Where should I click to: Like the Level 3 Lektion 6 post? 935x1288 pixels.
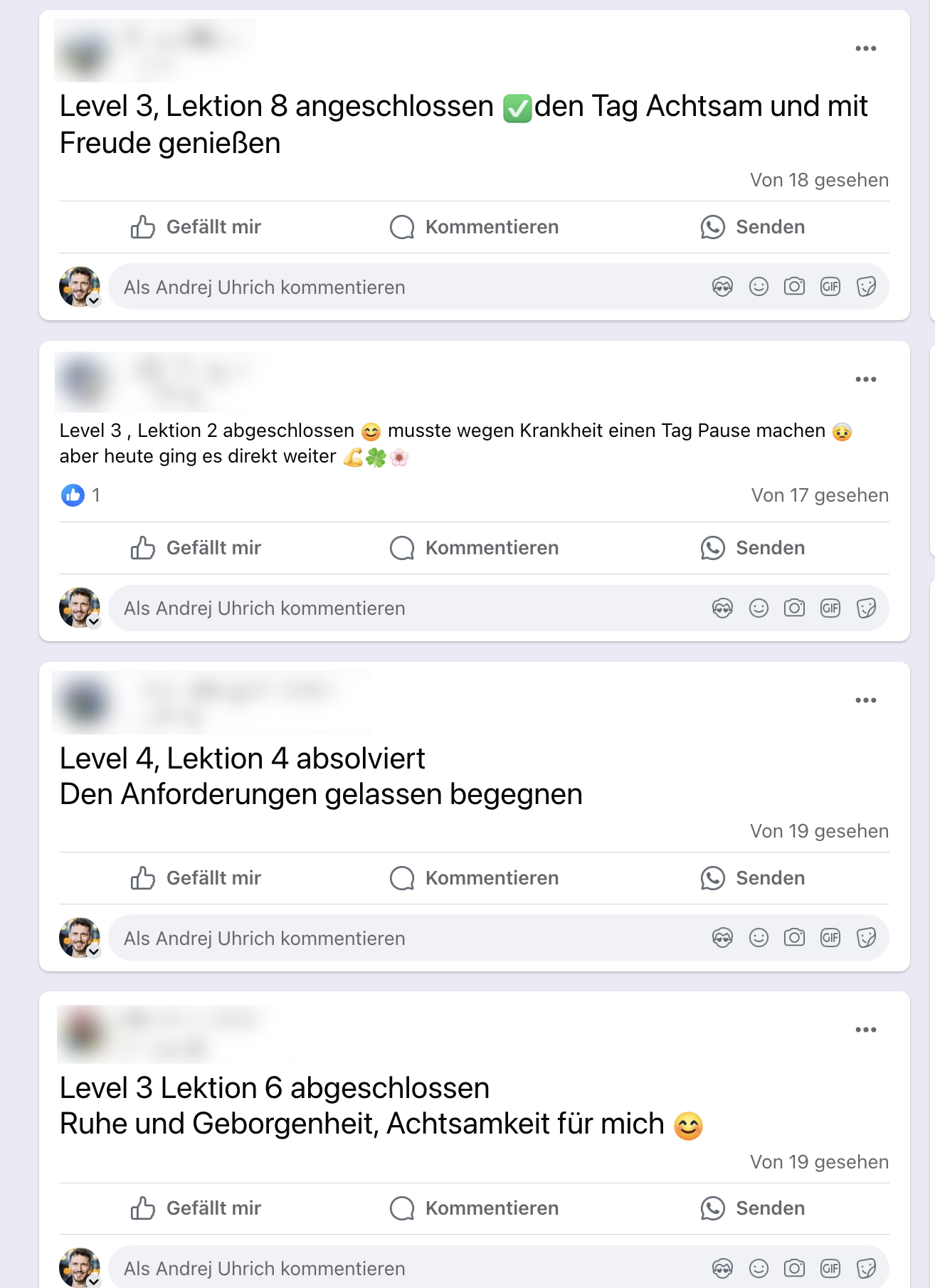coord(196,1208)
